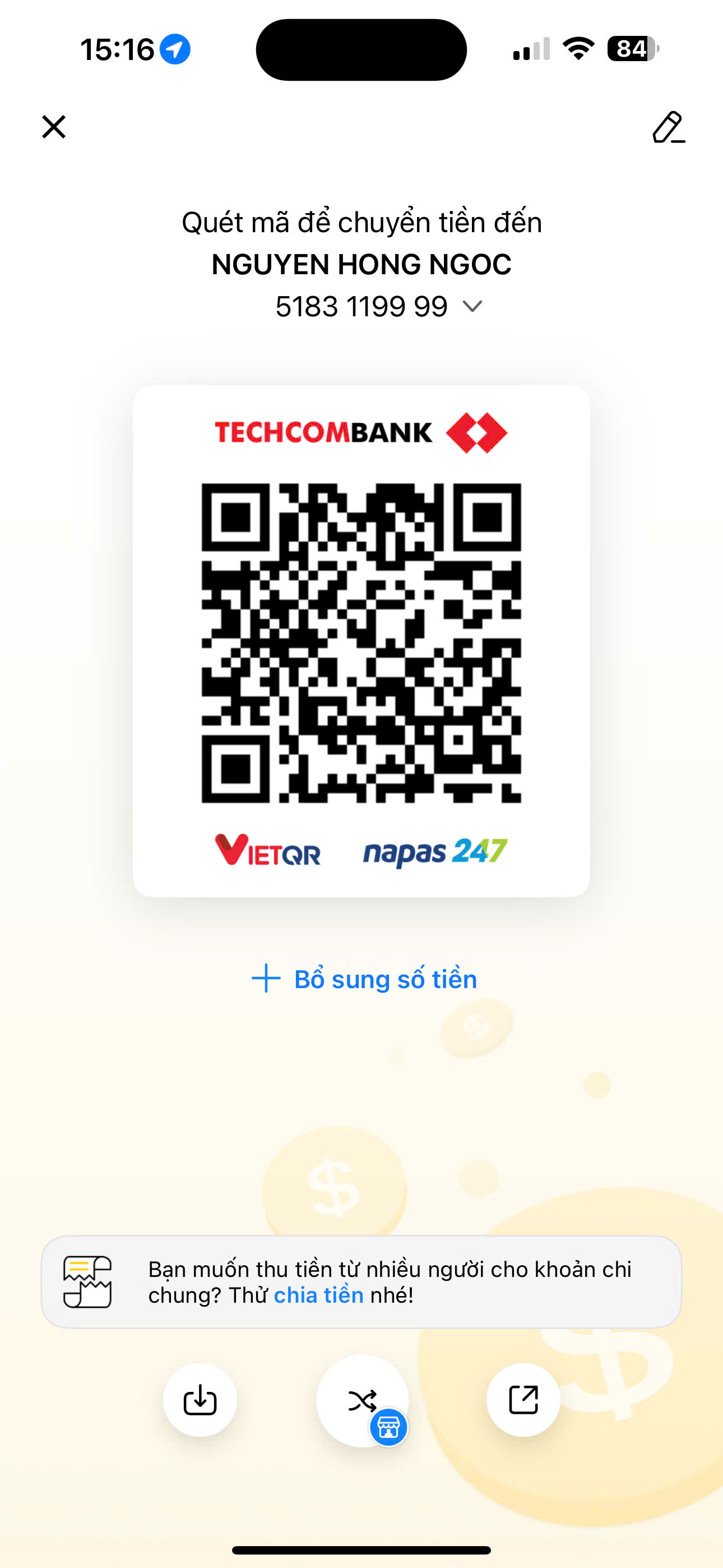This screenshot has height=1568, width=723.
Task: Switch QR type with the shuffle button
Action: [x=362, y=1400]
